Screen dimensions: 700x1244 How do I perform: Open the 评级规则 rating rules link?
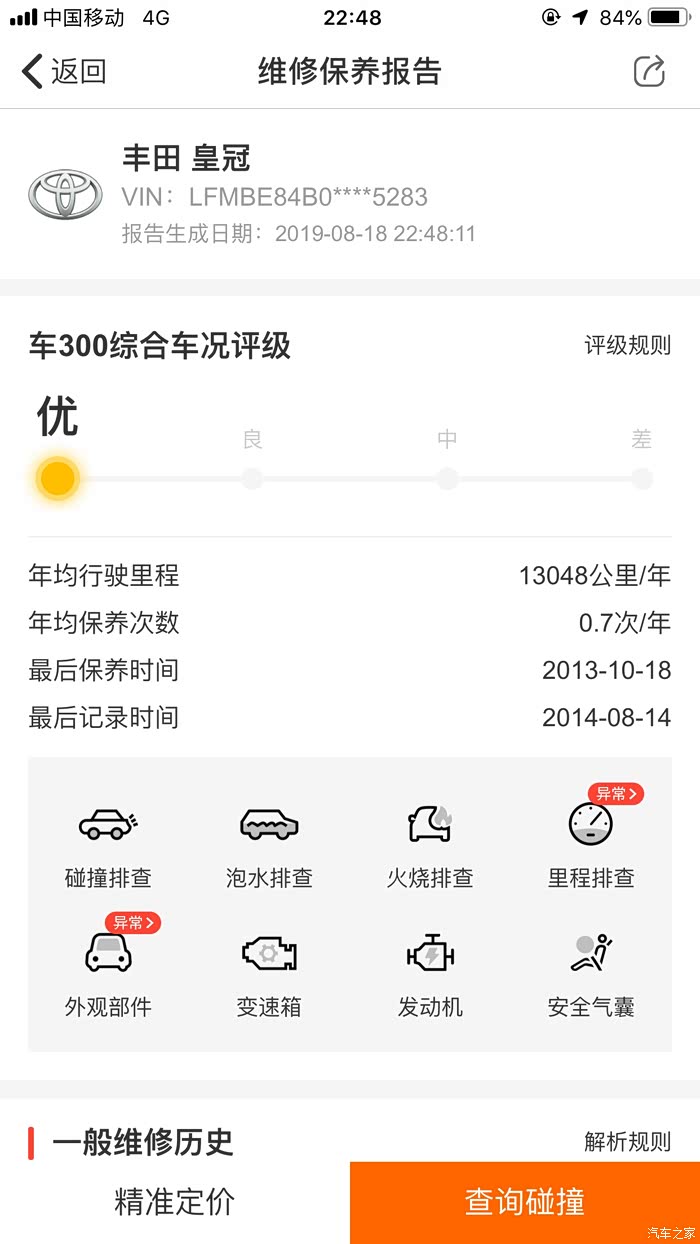(x=627, y=346)
